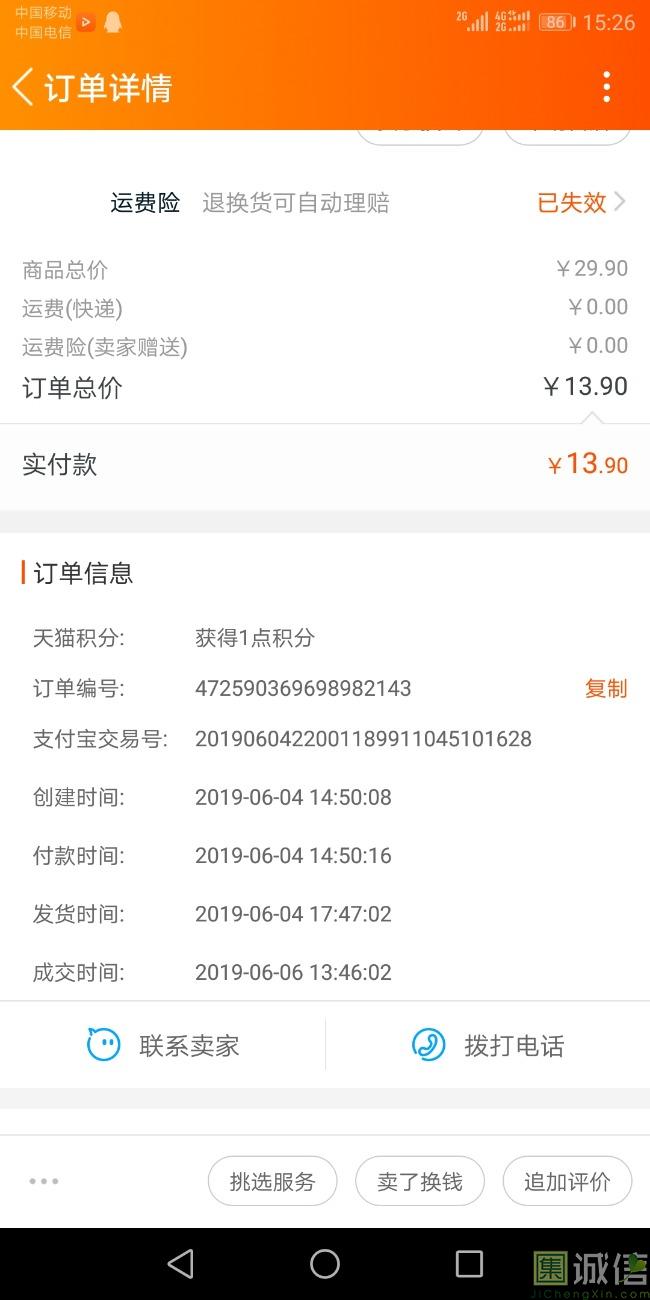This screenshot has width=650, height=1300.
Task: Tap 联系卖家 to contact the seller
Action: click(163, 1045)
